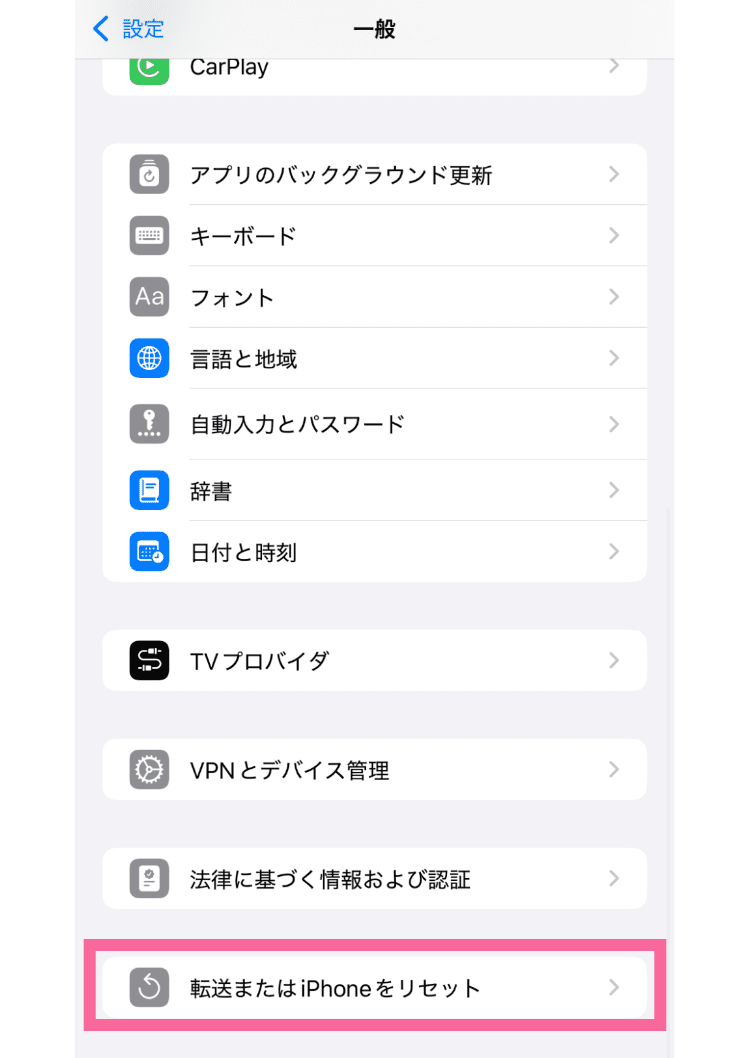Viewport: 750px width, 1058px height.
Task: Open the 辞書 row
Action: tap(374, 490)
